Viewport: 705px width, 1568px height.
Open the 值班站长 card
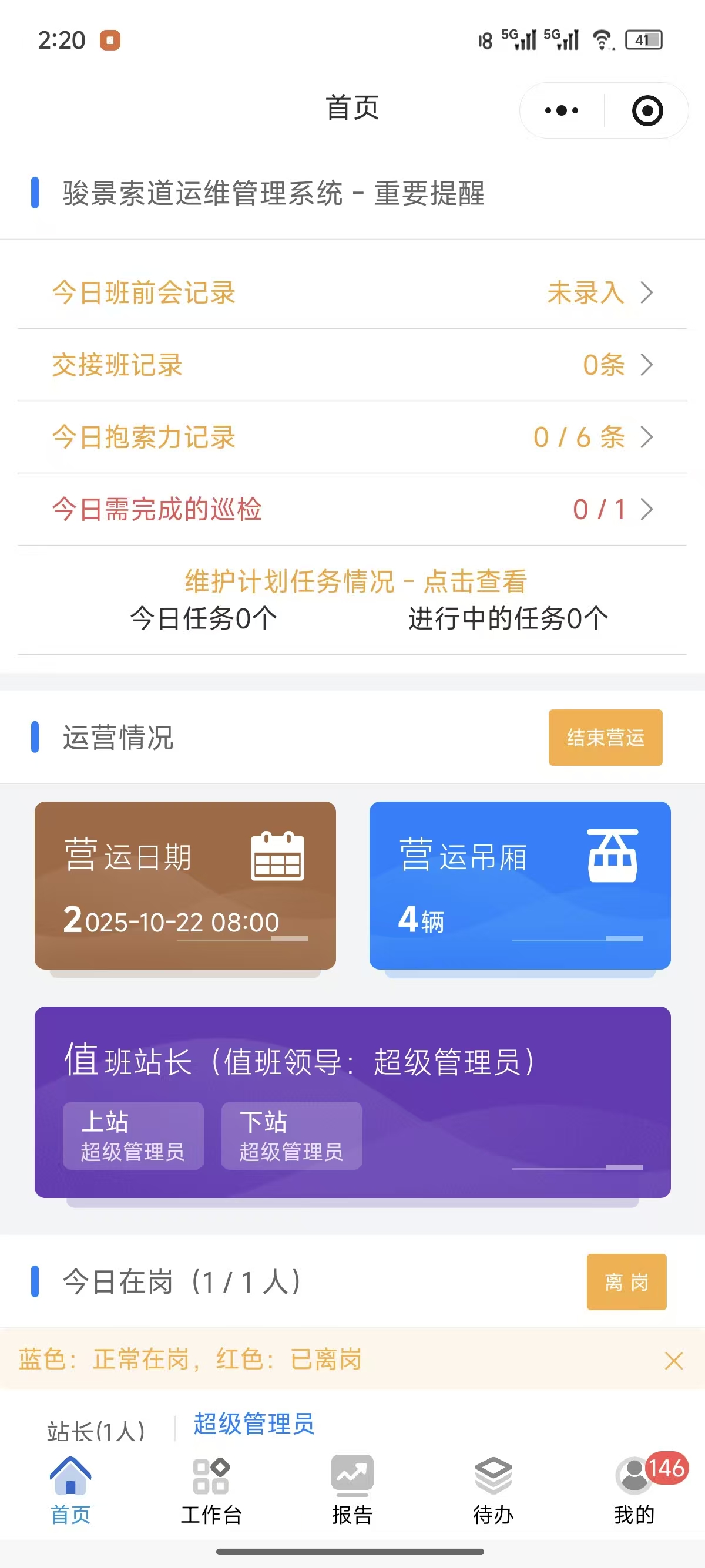pyautogui.click(x=352, y=1102)
